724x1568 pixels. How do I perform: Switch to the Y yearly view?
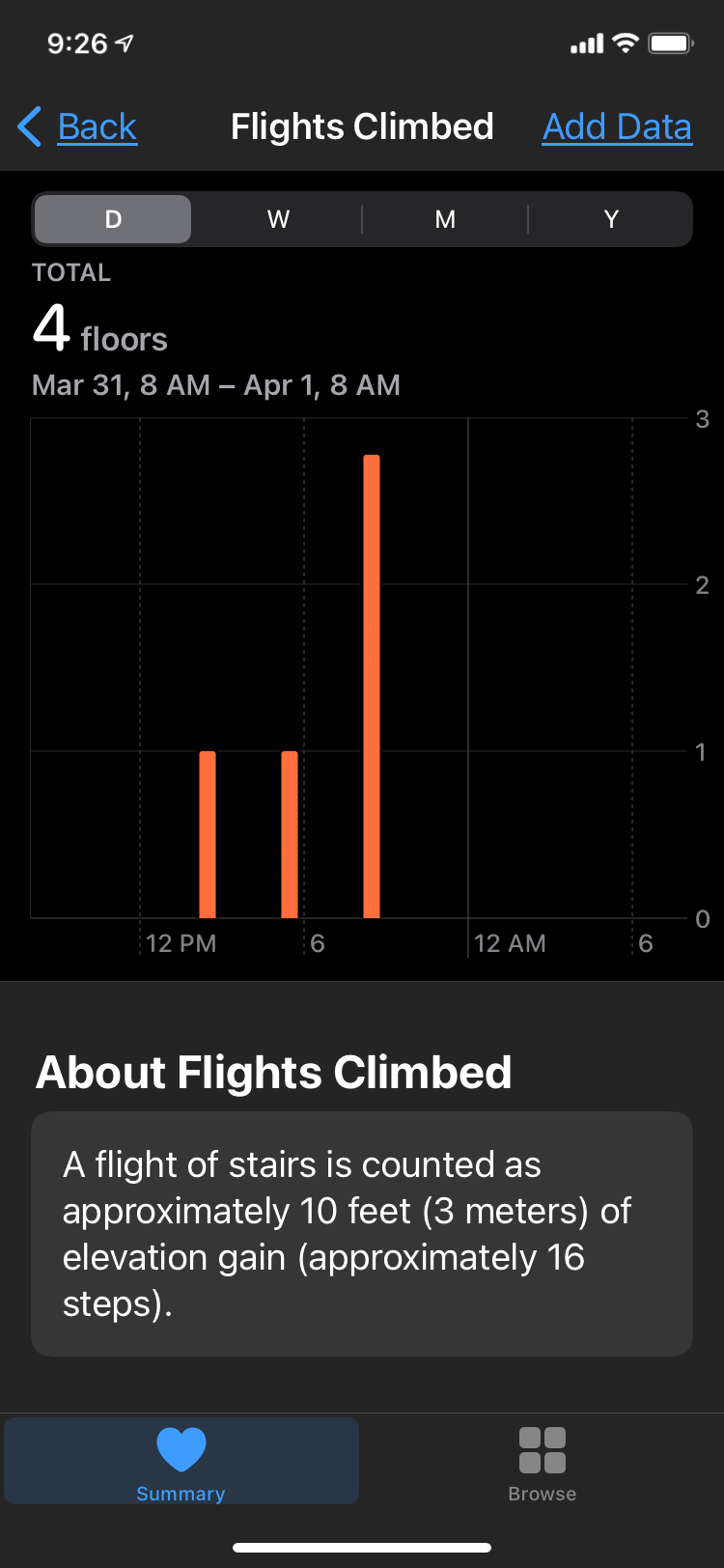tap(611, 219)
